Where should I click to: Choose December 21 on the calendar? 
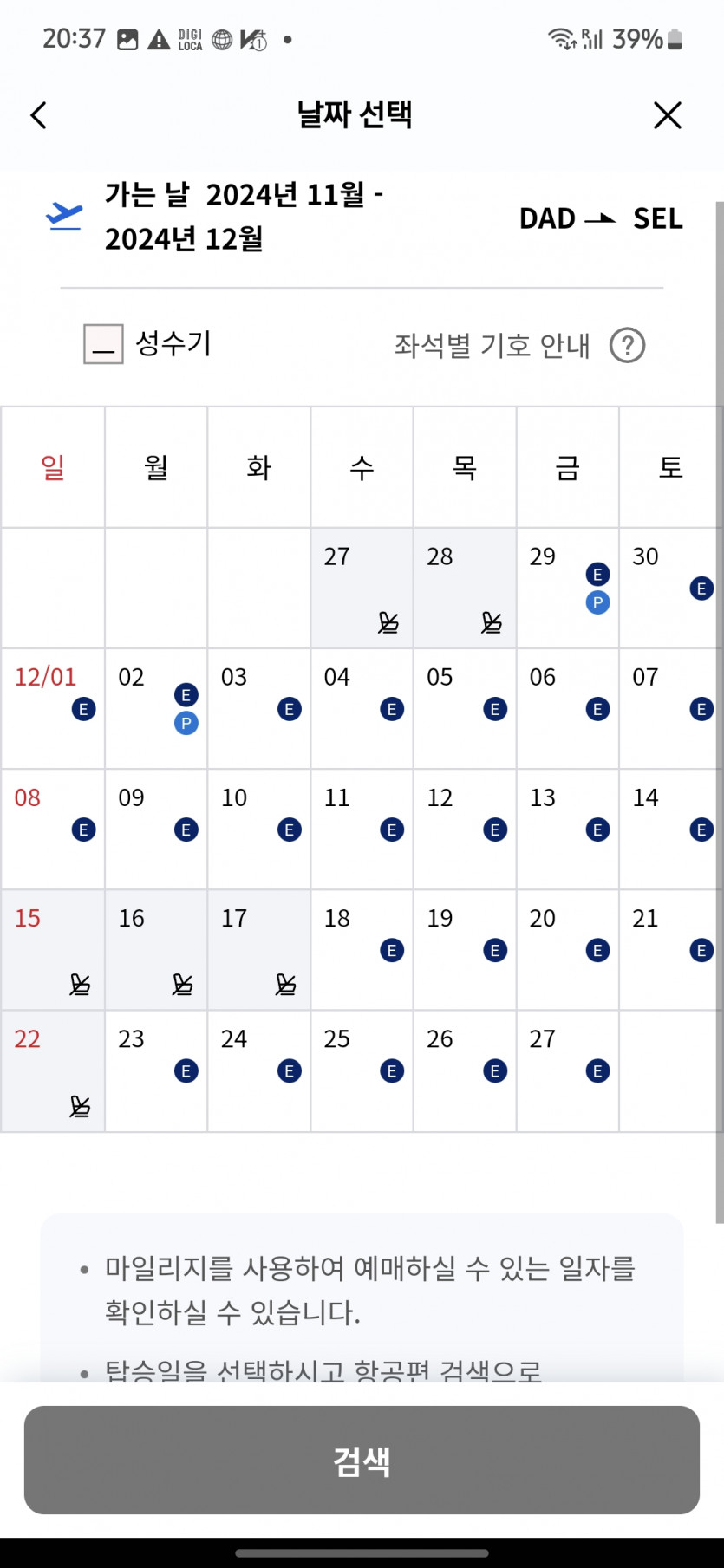point(669,949)
